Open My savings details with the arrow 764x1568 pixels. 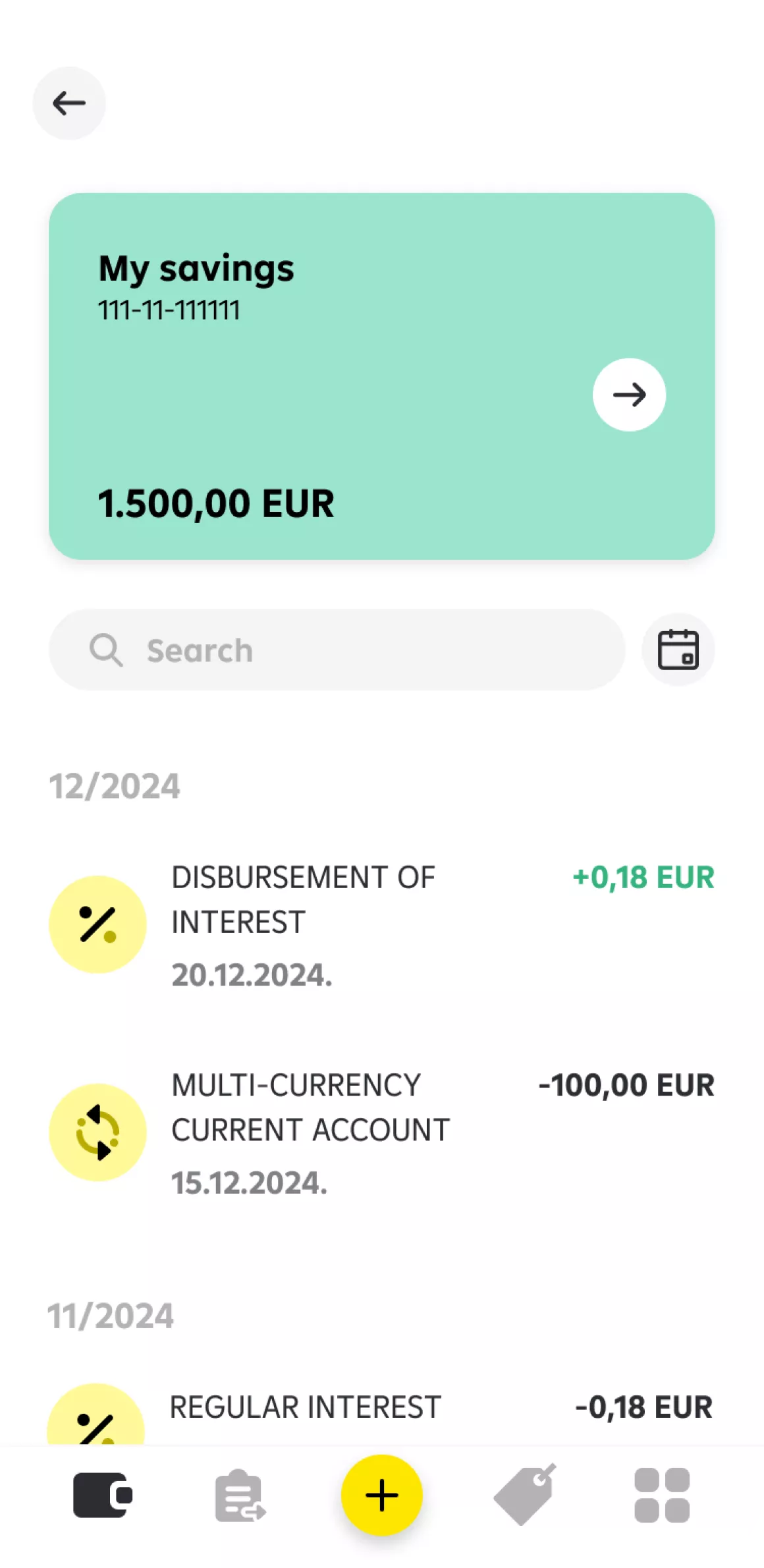coord(629,395)
